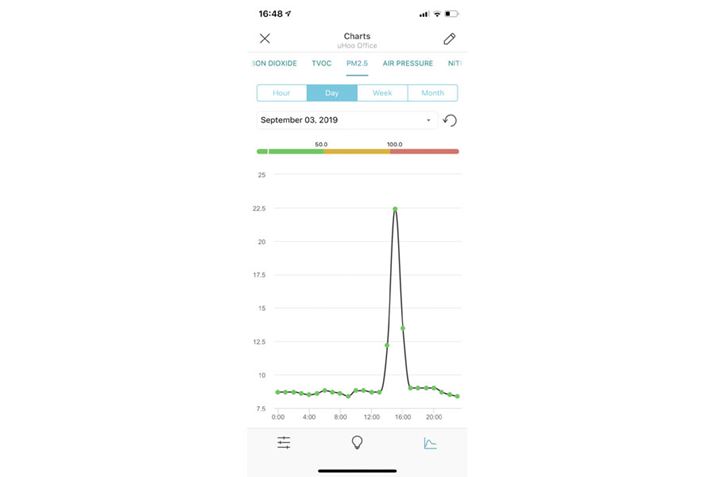
Task: Open the lightbulb insights tab
Action: pos(357,442)
